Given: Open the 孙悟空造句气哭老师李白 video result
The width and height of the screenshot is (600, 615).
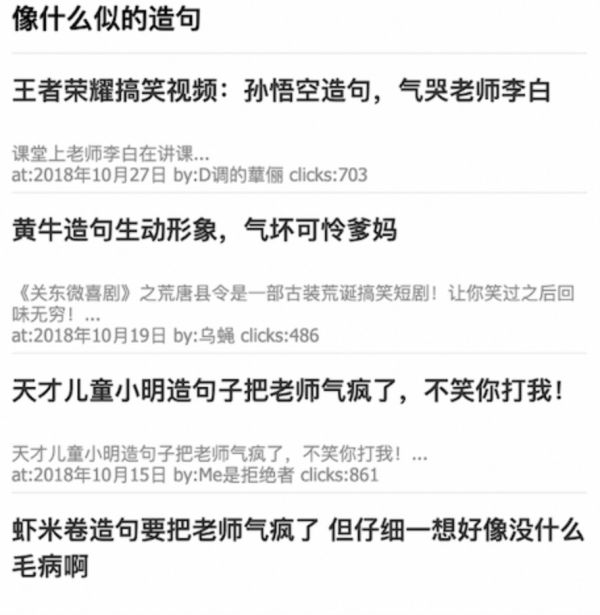Looking at the screenshot, I should click(x=281, y=92).
